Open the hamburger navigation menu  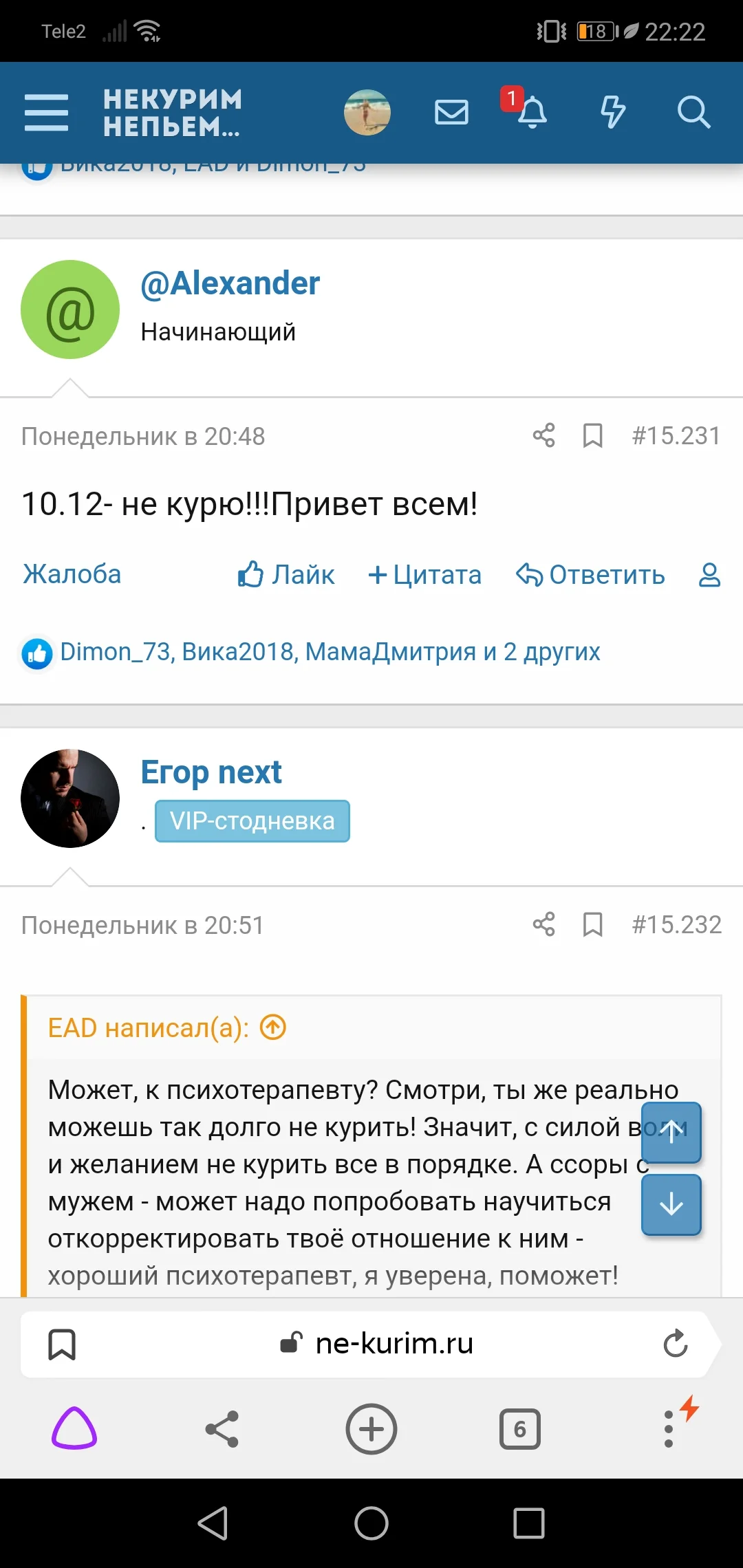46,112
